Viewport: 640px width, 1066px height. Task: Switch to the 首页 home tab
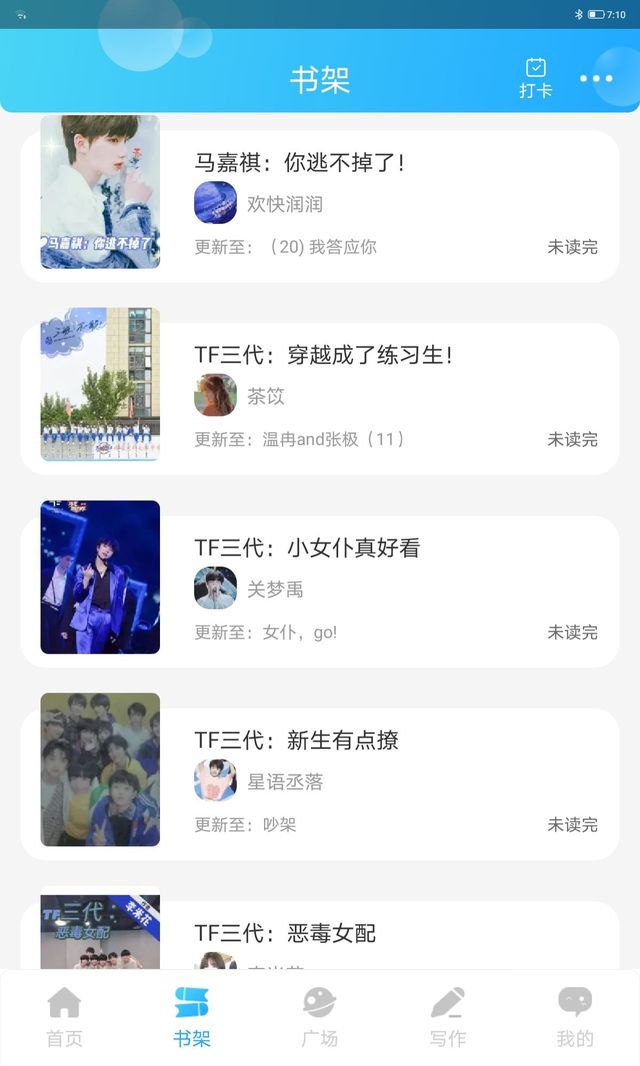click(64, 1017)
